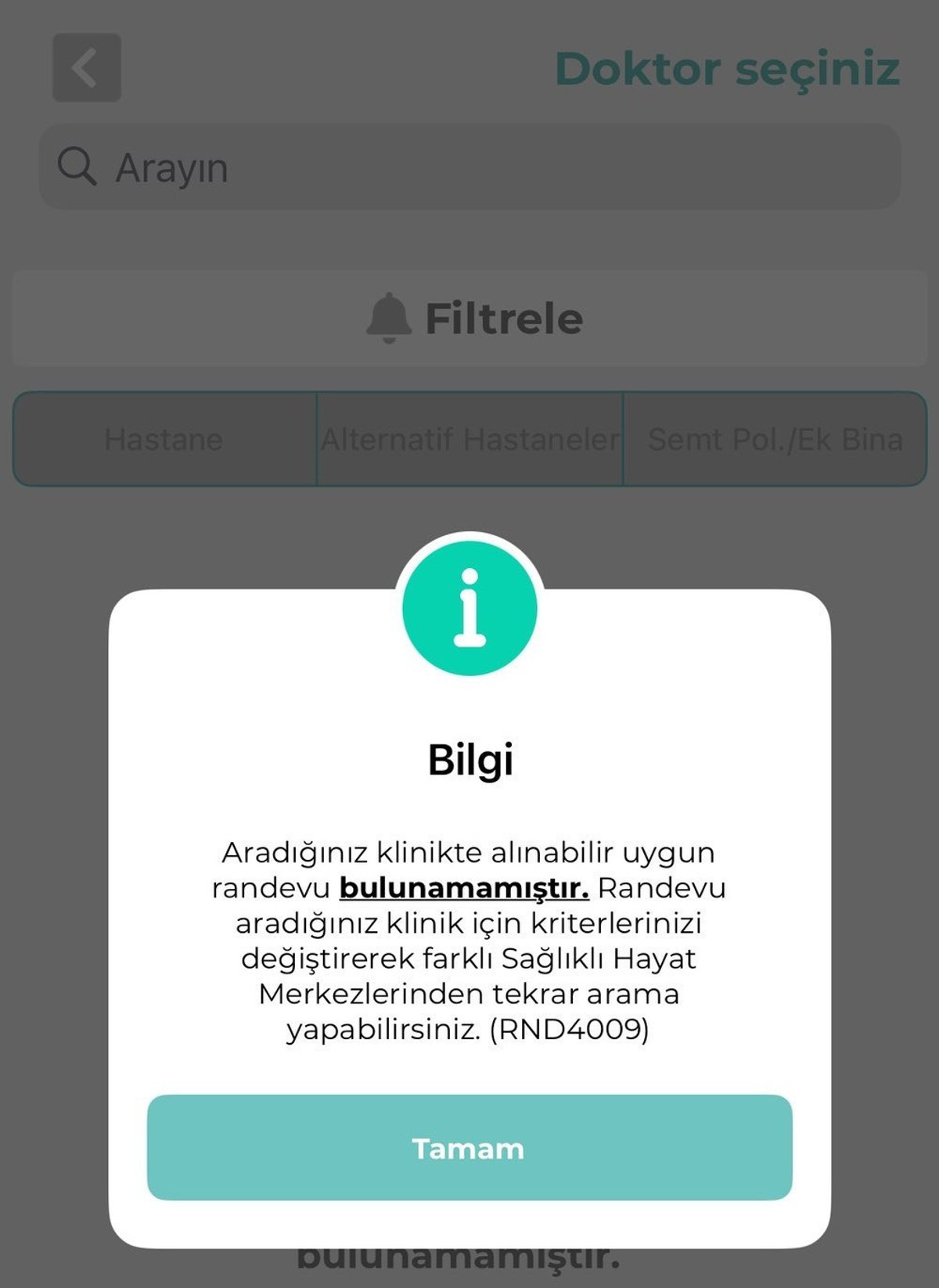Select the Alternatif Hastaneler tab
This screenshot has width=939, height=1288.
[469, 439]
